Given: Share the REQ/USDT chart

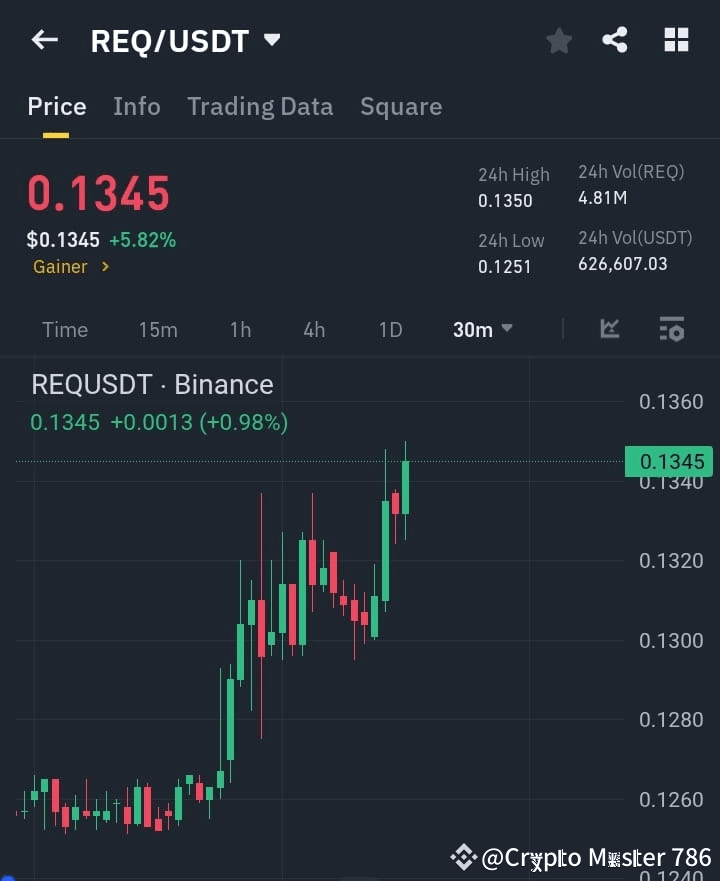Looking at the screenshot, I should click(616, 40).
